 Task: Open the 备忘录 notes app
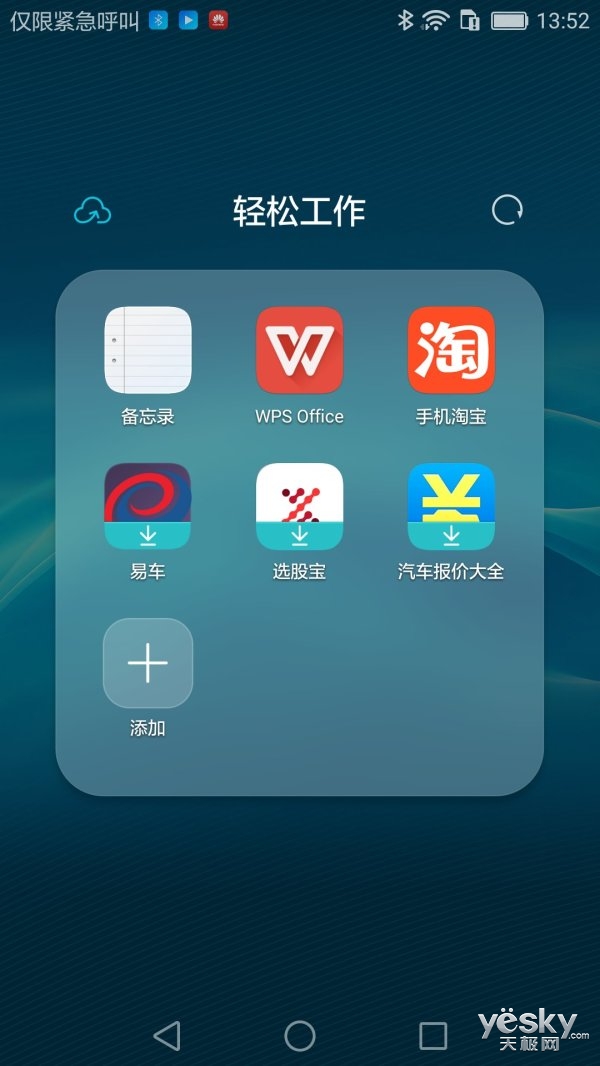pos(148,350)
